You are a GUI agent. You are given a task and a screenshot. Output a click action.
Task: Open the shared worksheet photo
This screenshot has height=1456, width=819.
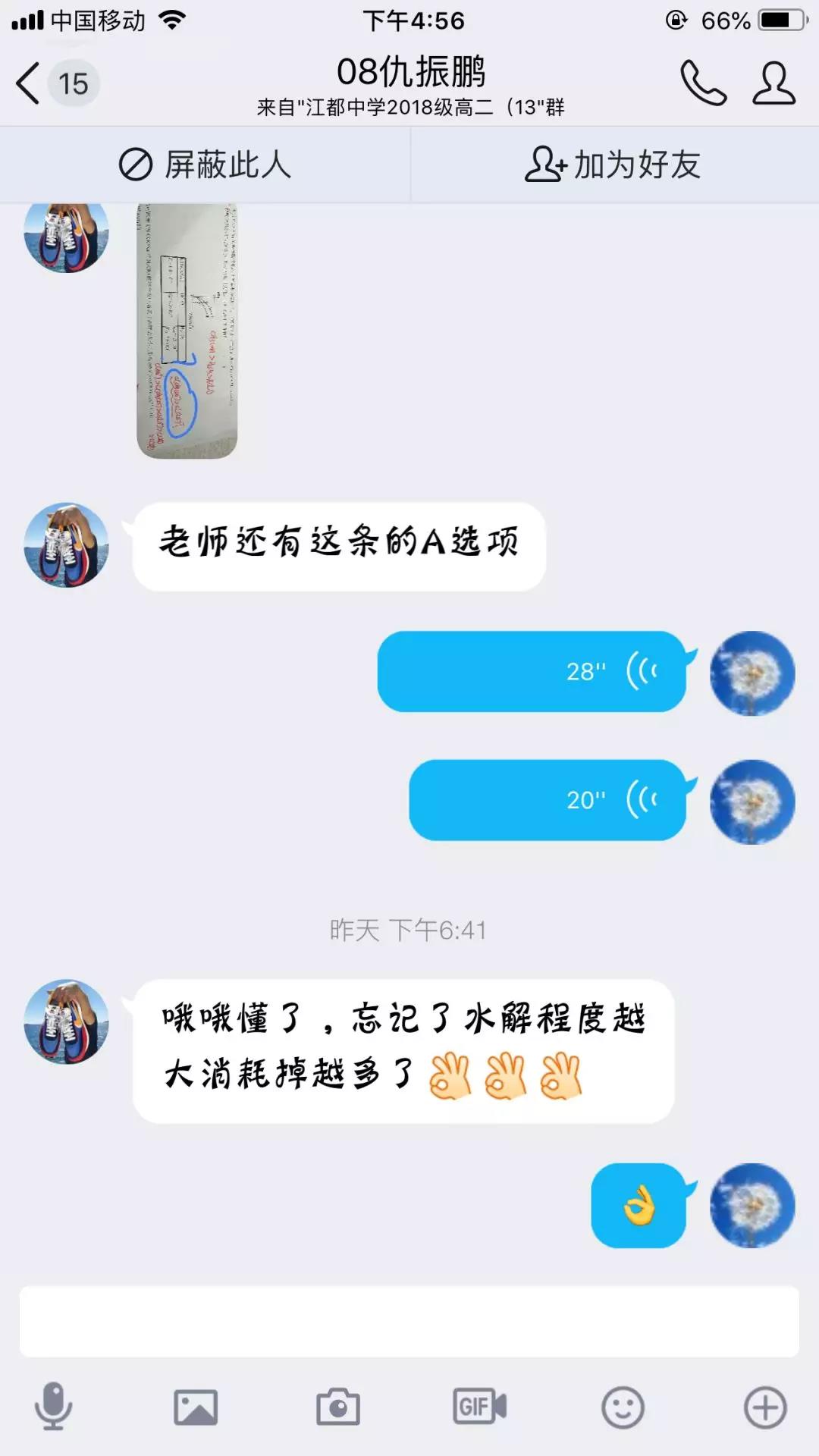pyautogui.click(x=187, y=331)
